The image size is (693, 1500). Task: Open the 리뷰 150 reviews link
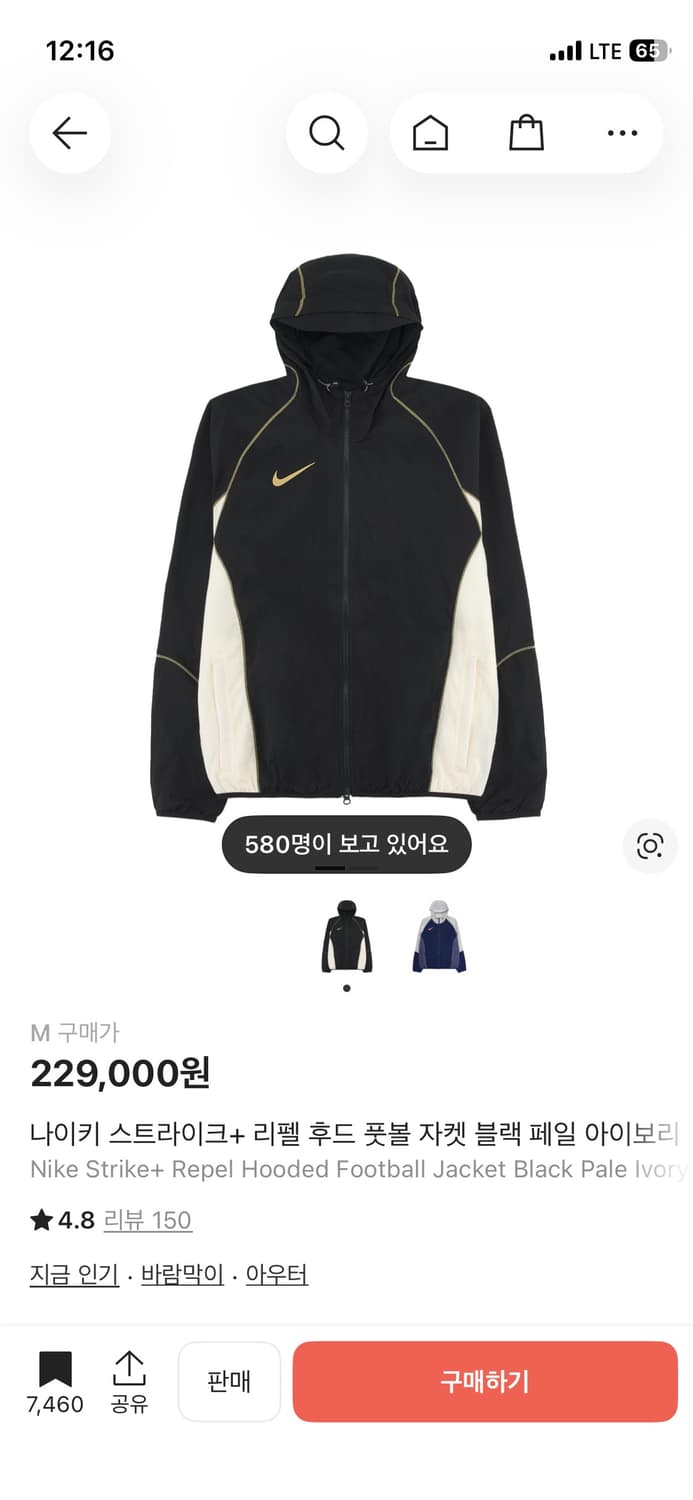pos(147,1220)
